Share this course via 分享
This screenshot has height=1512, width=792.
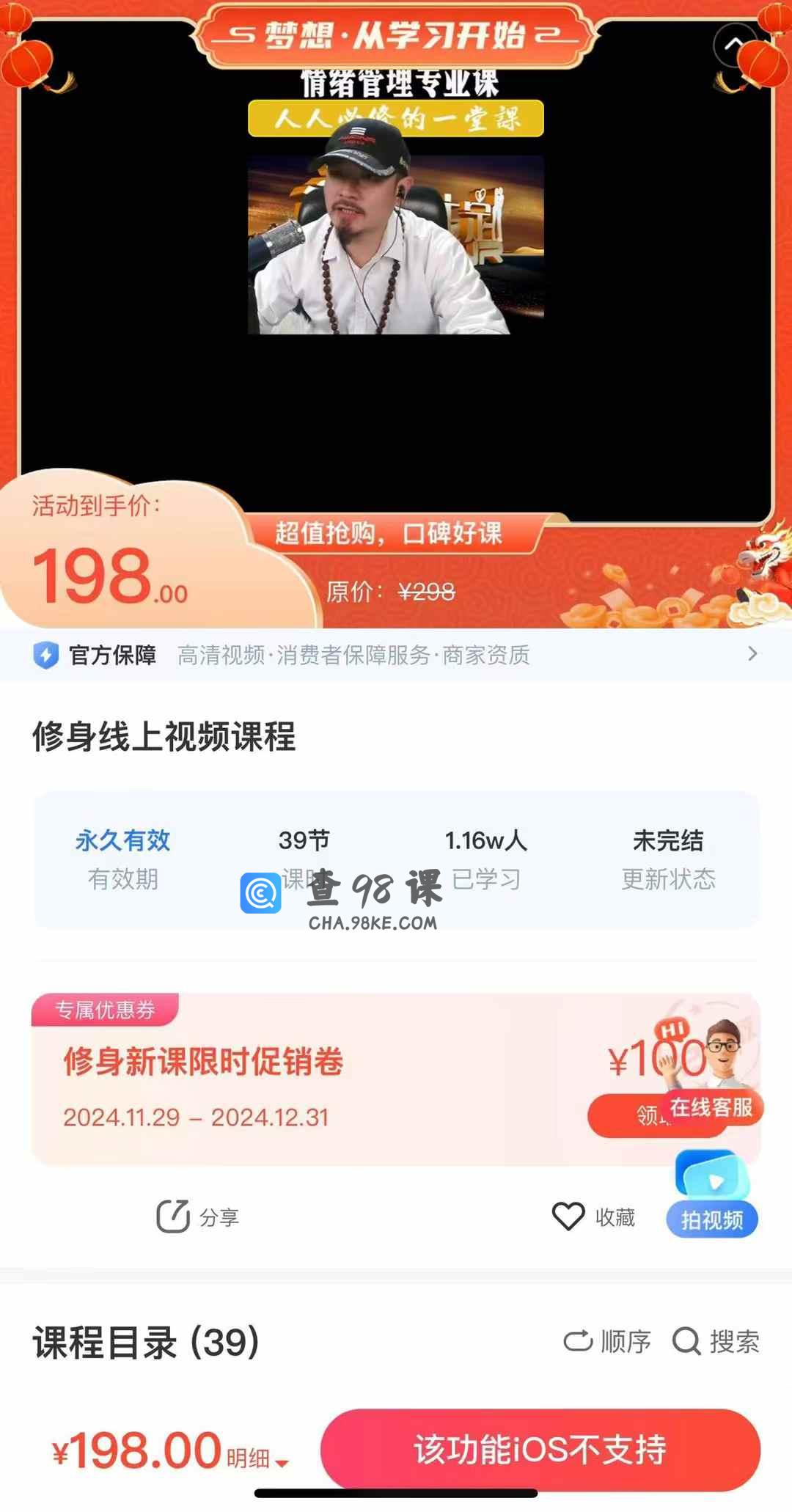(x=198, y=1217)
